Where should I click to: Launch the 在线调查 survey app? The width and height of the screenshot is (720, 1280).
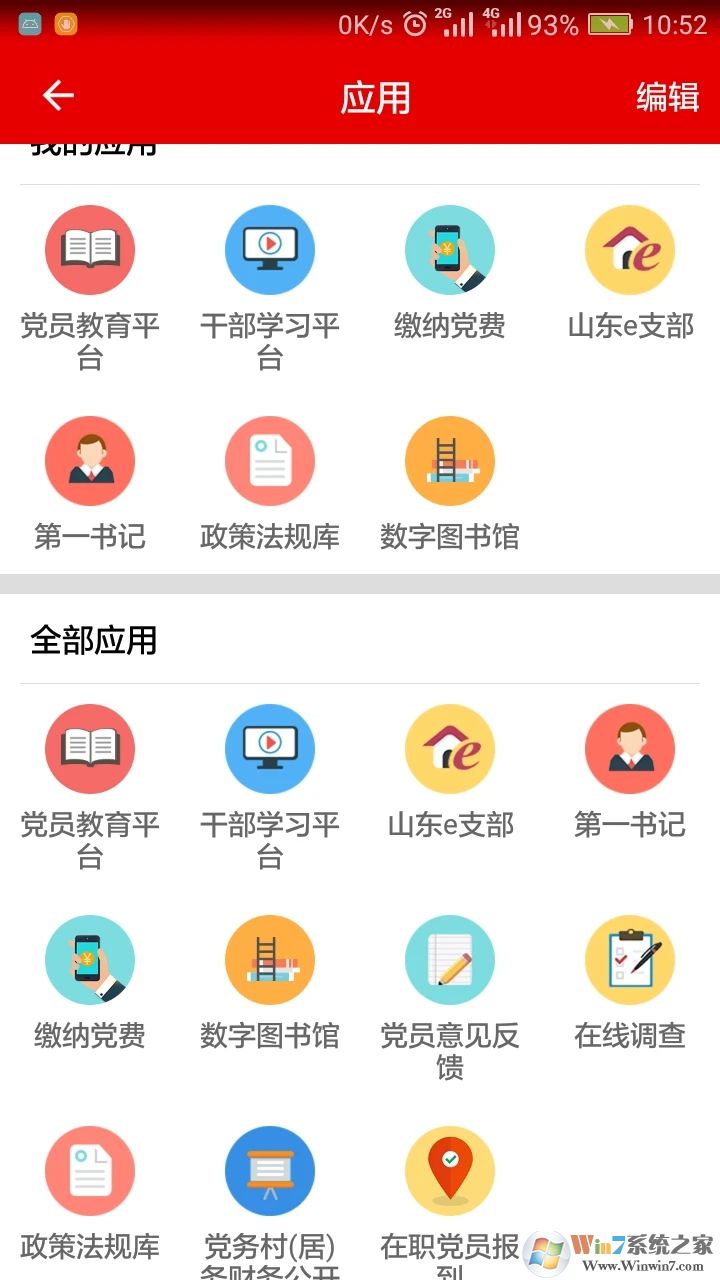[630, 960]
